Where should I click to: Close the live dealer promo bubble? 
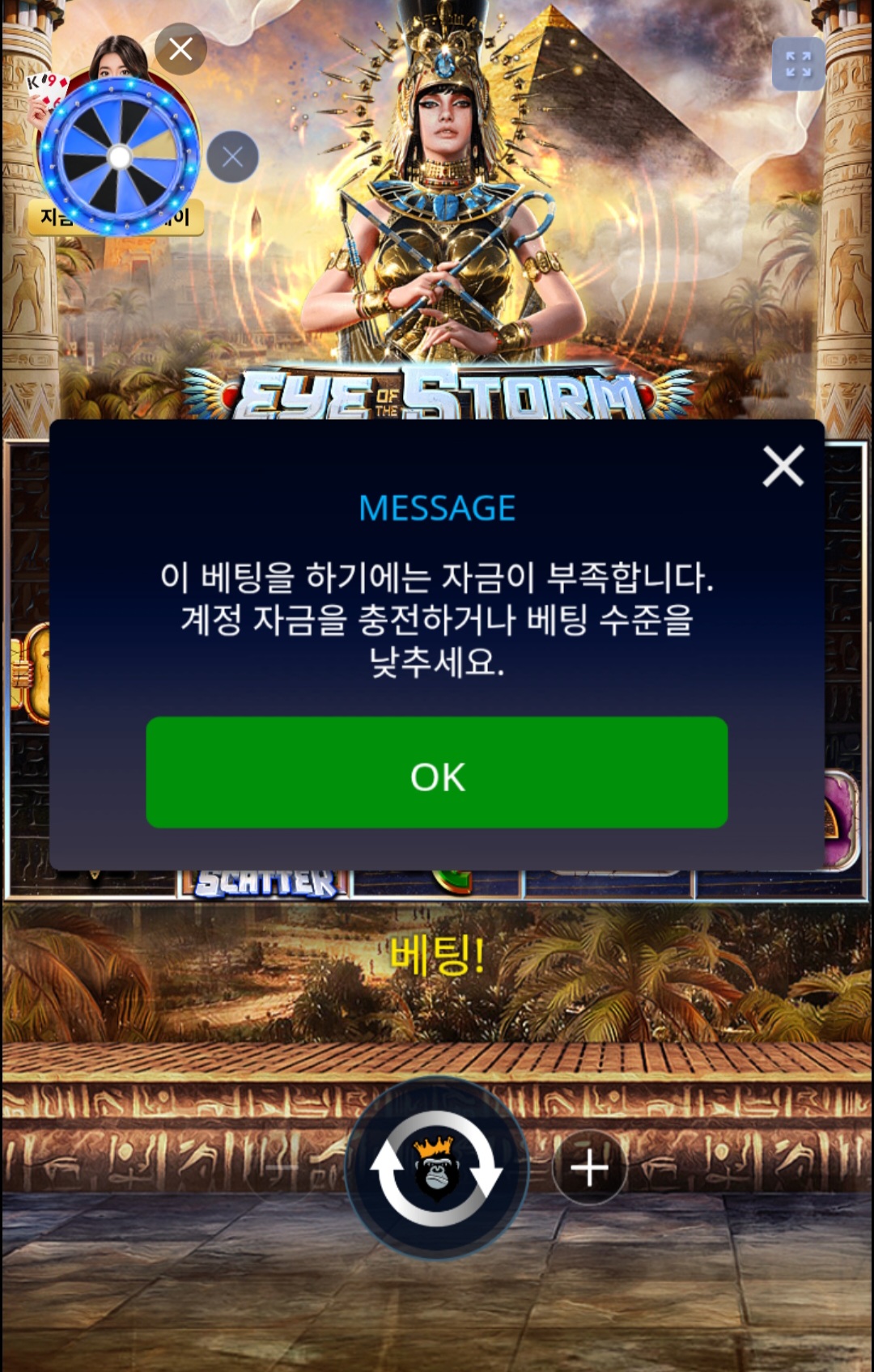[x=180, y=49]
